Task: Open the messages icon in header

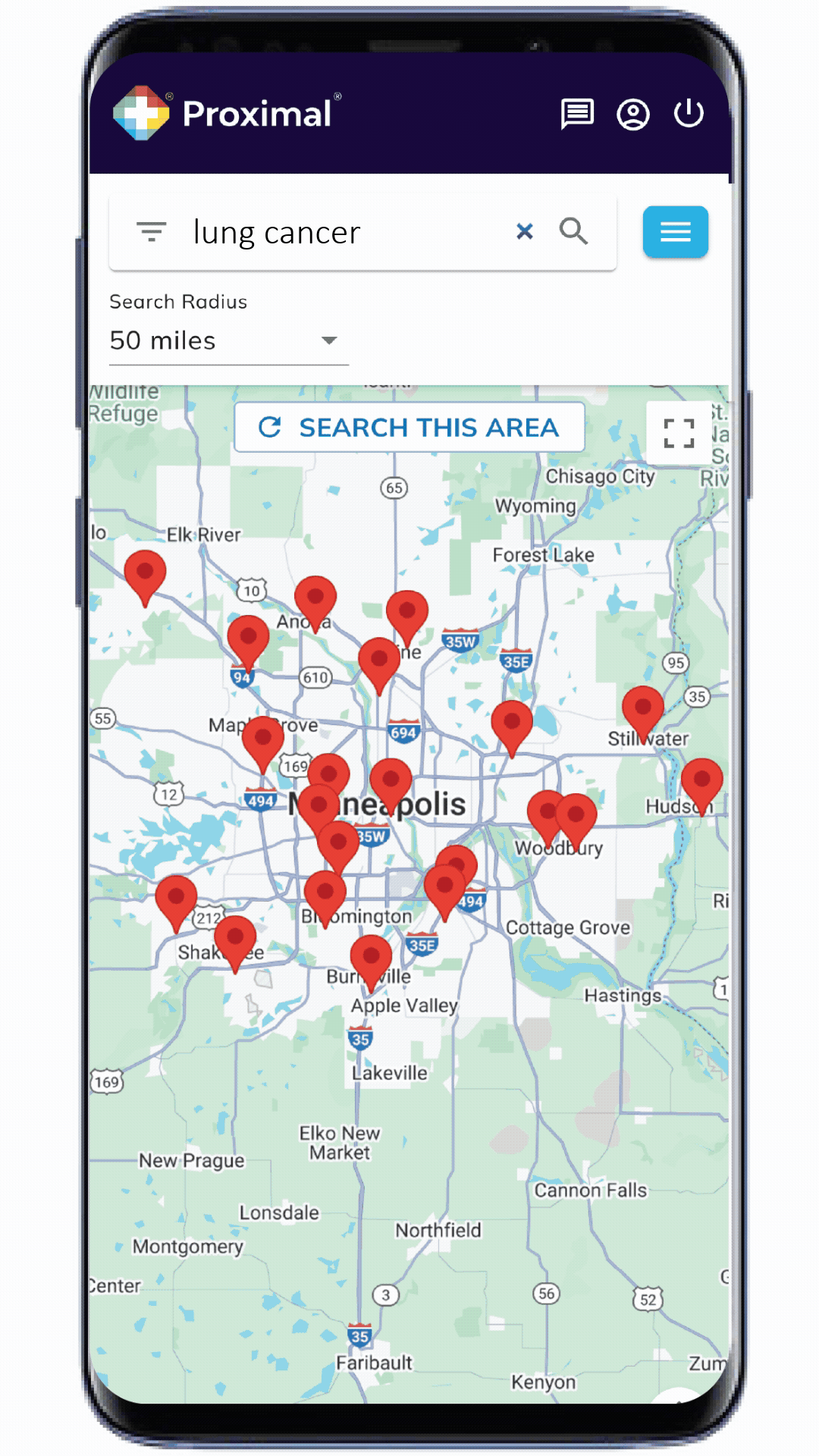Action: 577,115
